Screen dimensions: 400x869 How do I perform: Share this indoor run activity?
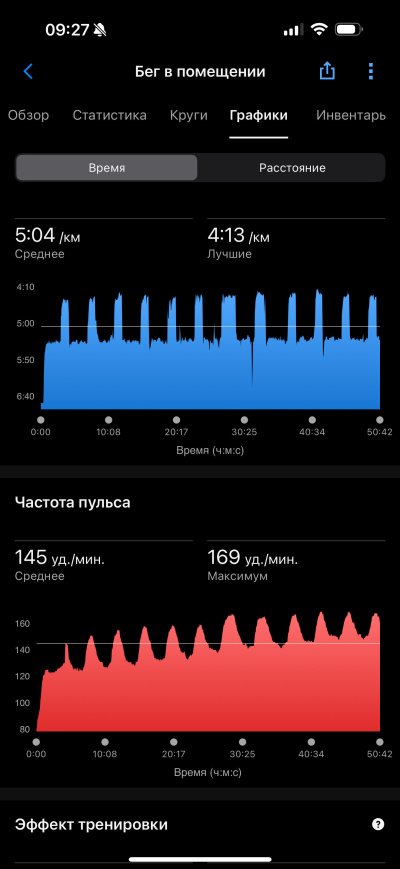coord(327,71)
